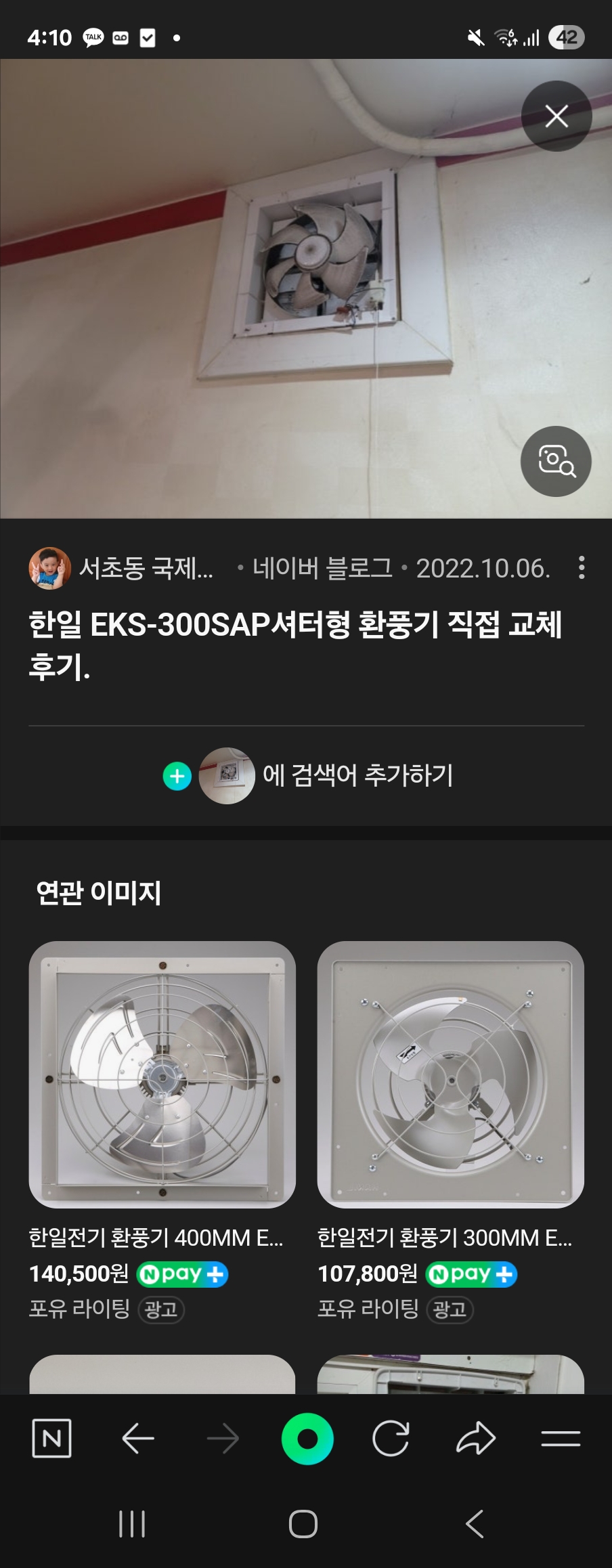Reload the current page

(391, 1438)
